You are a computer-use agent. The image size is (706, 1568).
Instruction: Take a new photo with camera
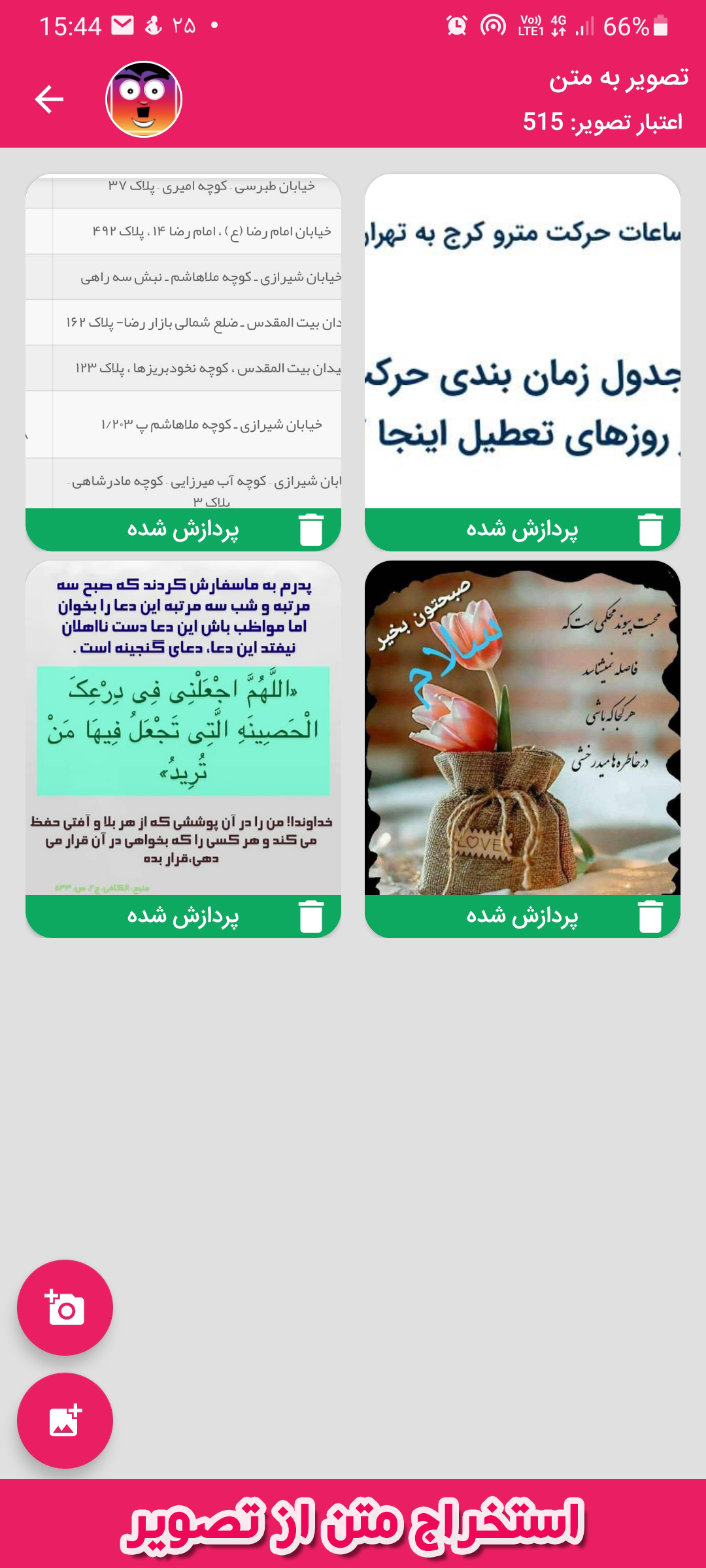click(x=65, y=1307)
